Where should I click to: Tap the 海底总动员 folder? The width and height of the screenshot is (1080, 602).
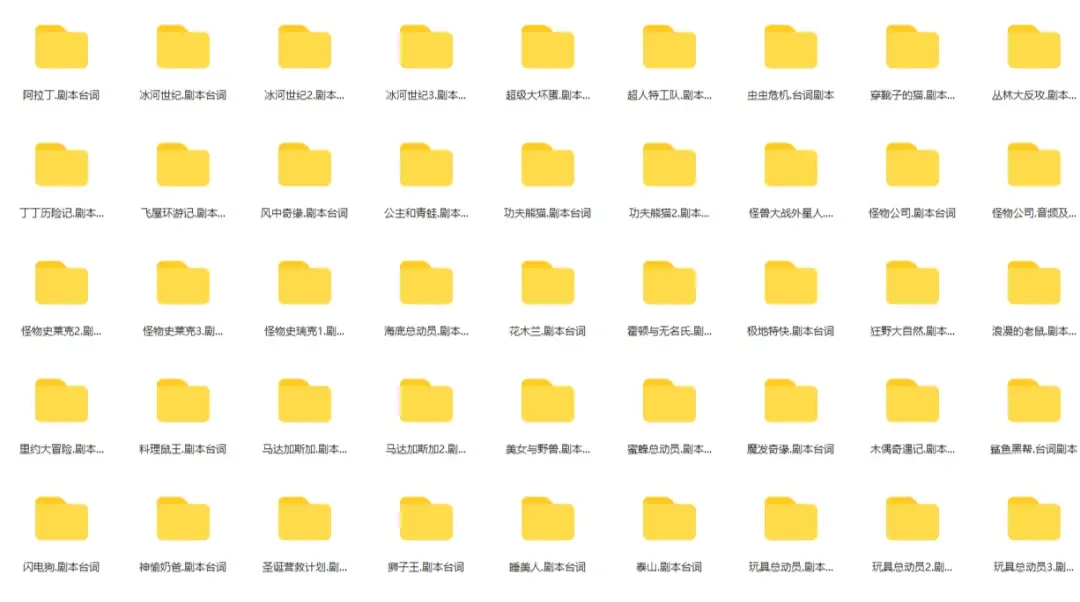[426, 284]
